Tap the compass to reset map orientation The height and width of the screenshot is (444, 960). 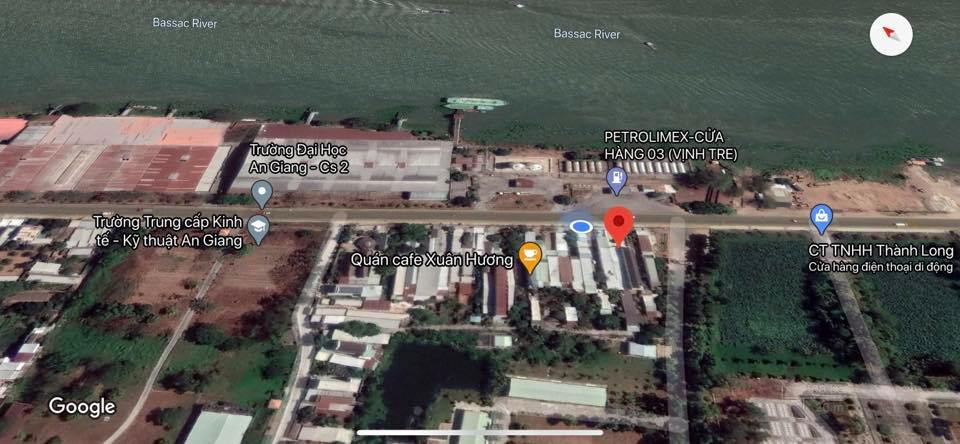(x=890, y=35)
